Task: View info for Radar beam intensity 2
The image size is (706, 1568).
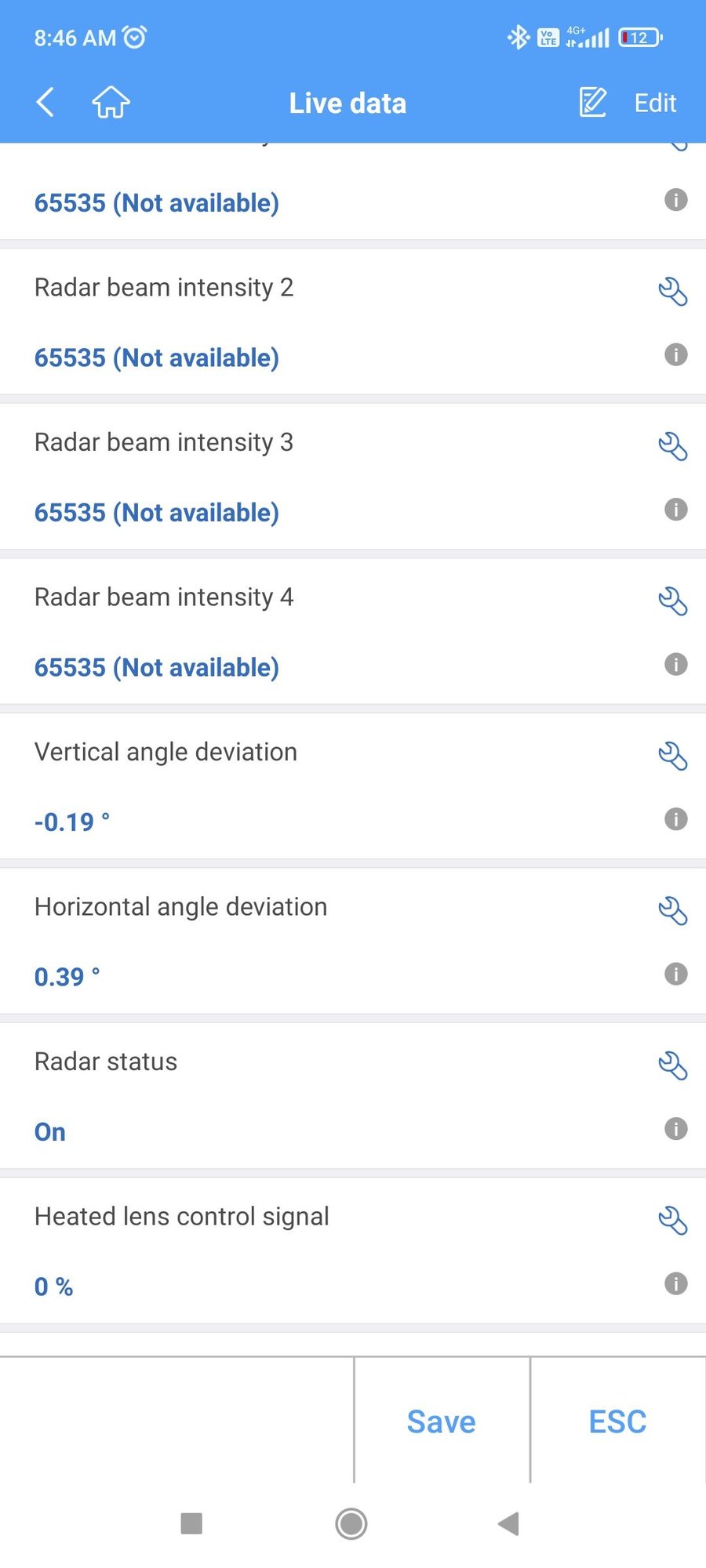Action: (675, 354)
